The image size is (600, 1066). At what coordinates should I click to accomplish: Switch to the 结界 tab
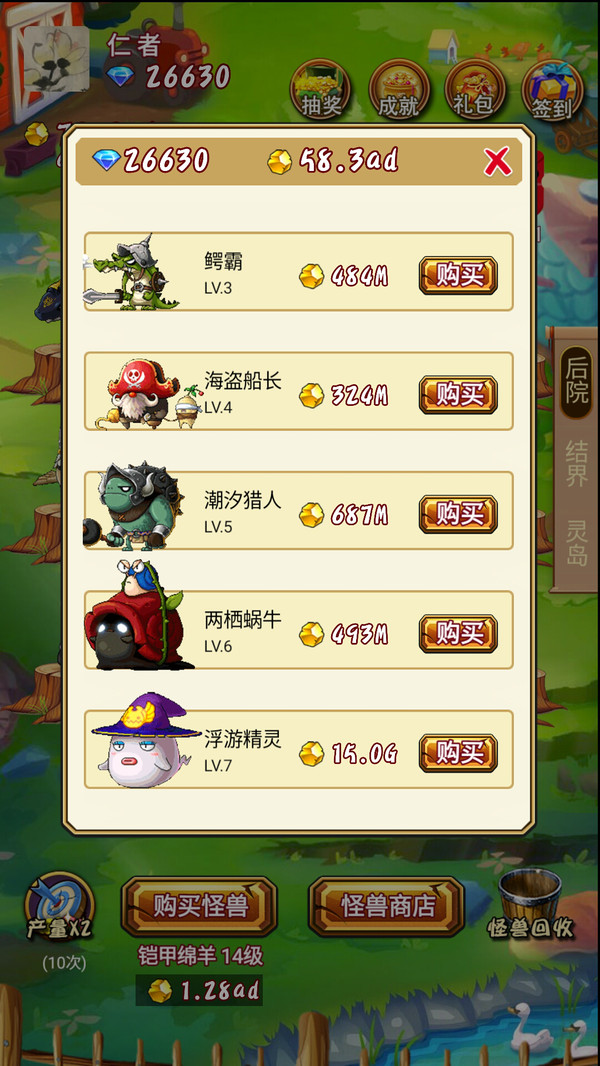coord(577,462)
